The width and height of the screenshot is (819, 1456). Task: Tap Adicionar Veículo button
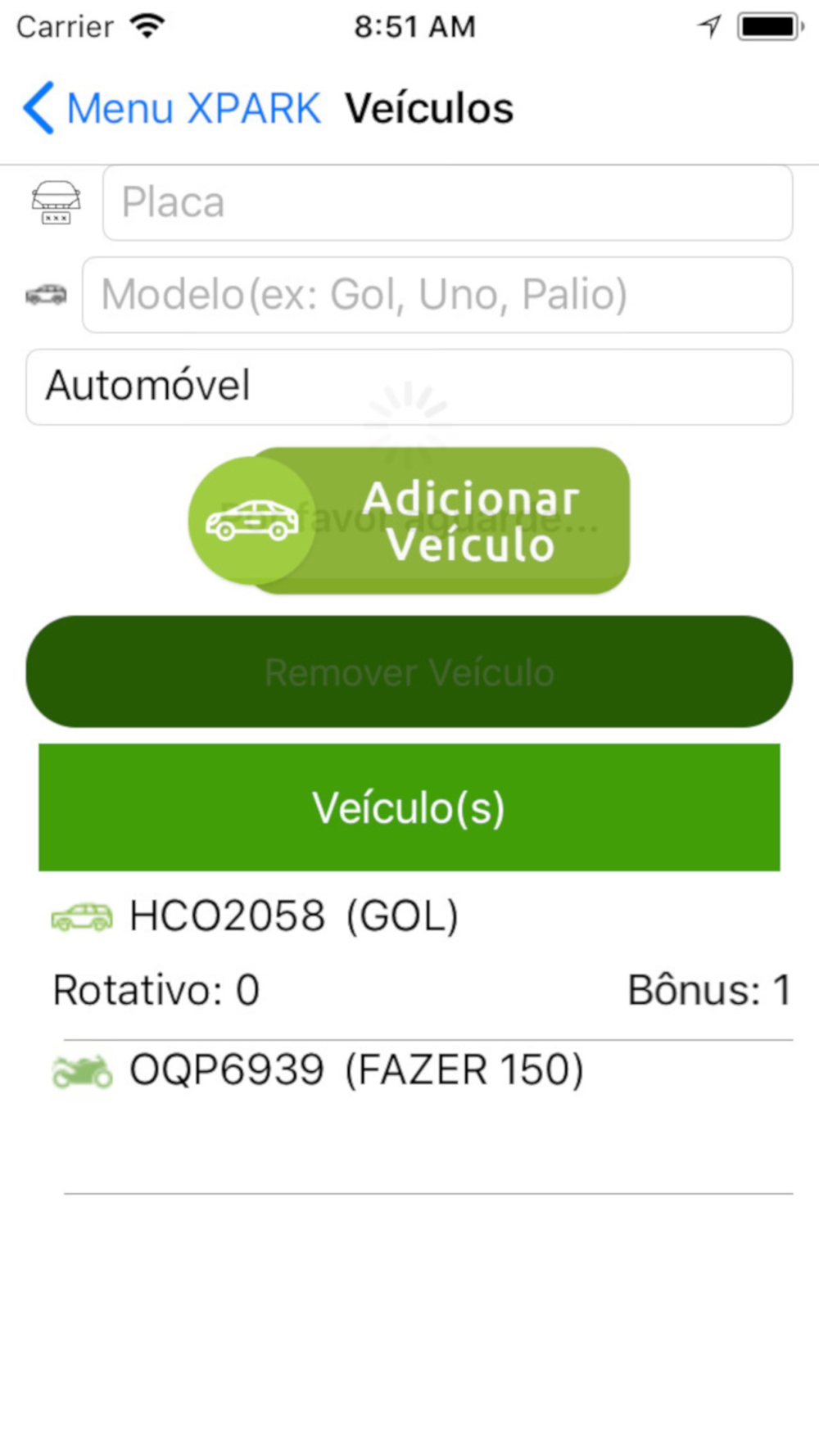[x=409, y=521]
